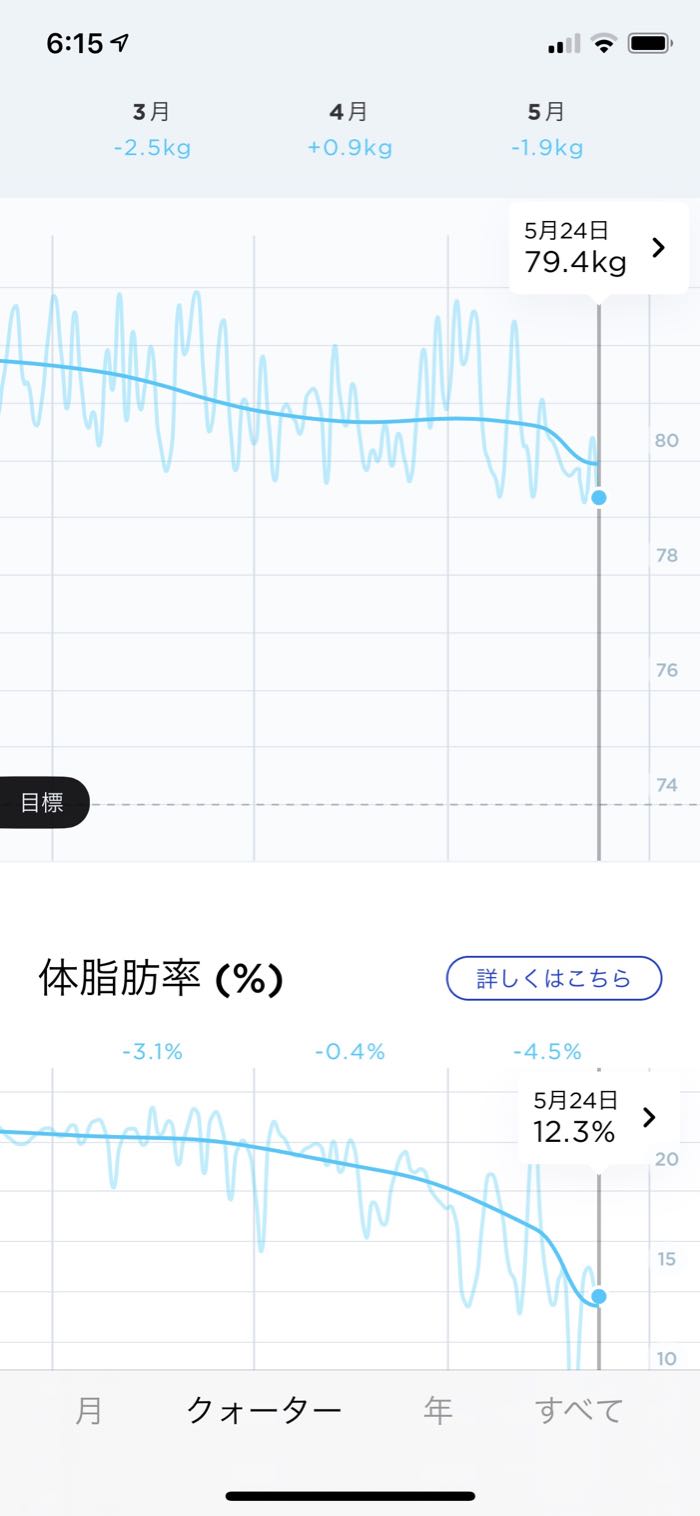Switch to the 年 range tab
The height and width of the screenshot is (1516, 700).
coord(438,1411)
